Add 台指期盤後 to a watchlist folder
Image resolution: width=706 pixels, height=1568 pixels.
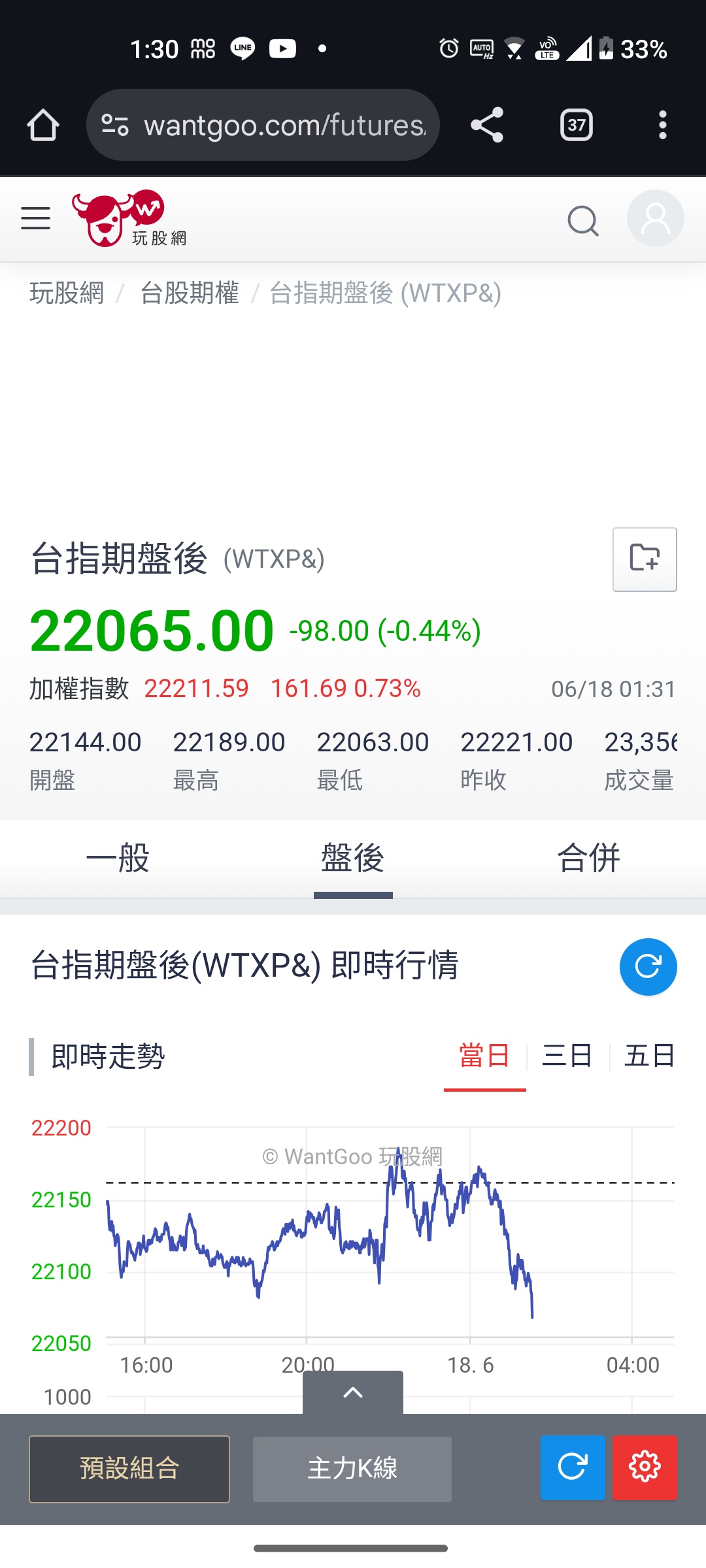tap(645, 559)
